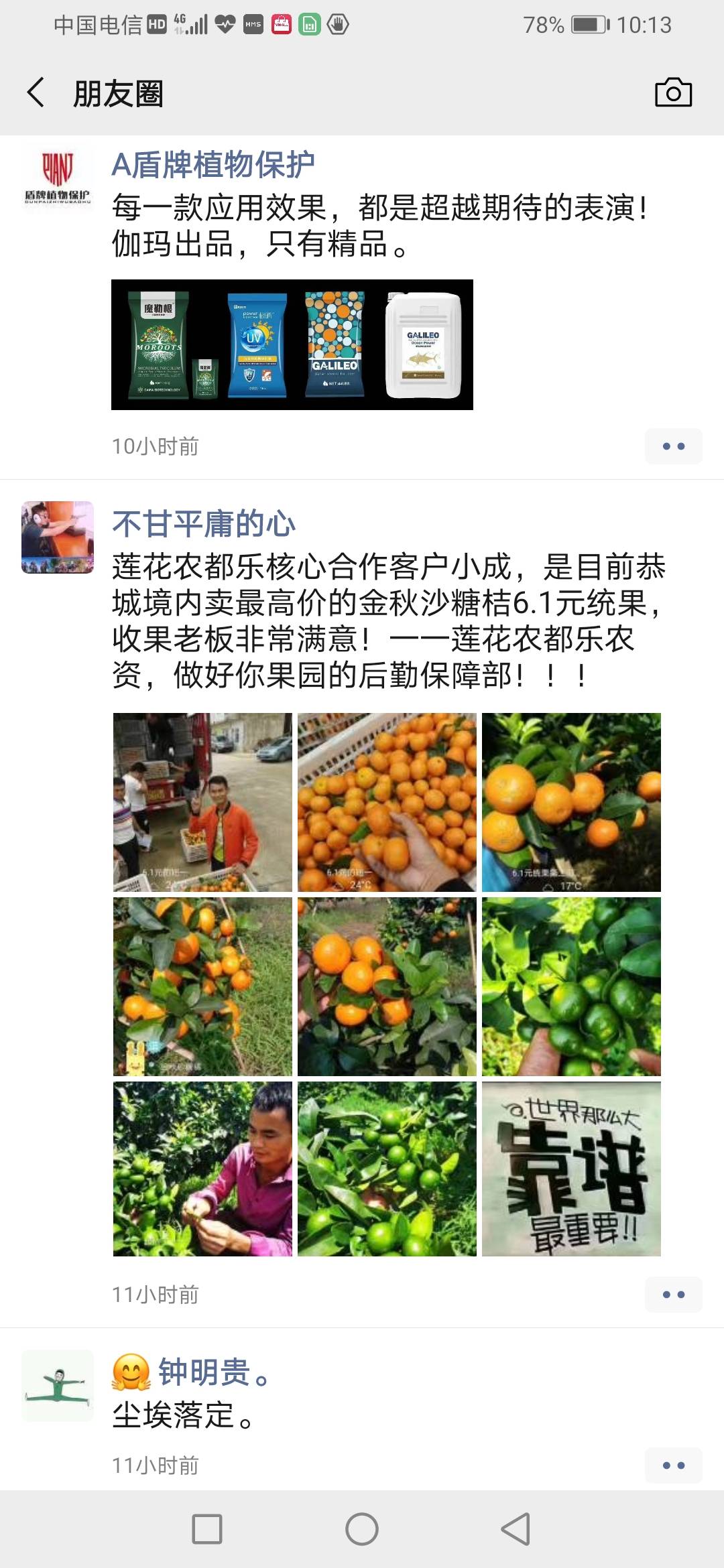This screenshot has height=1568, width=724.
Task: Open the photo of the hand holding oranges
Action: pos(387,802)
